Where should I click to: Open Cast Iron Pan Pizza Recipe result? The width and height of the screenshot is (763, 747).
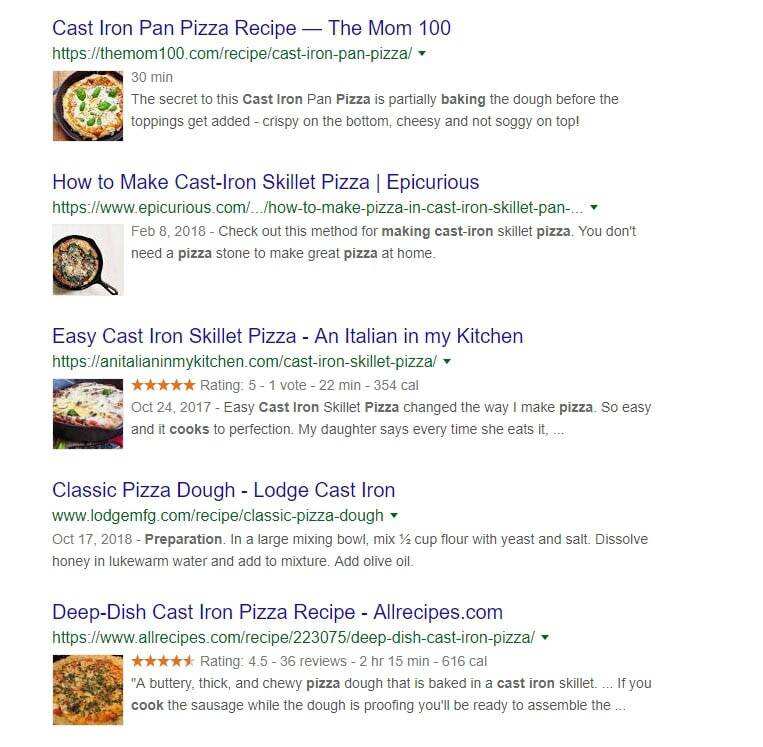click(251, 28)
